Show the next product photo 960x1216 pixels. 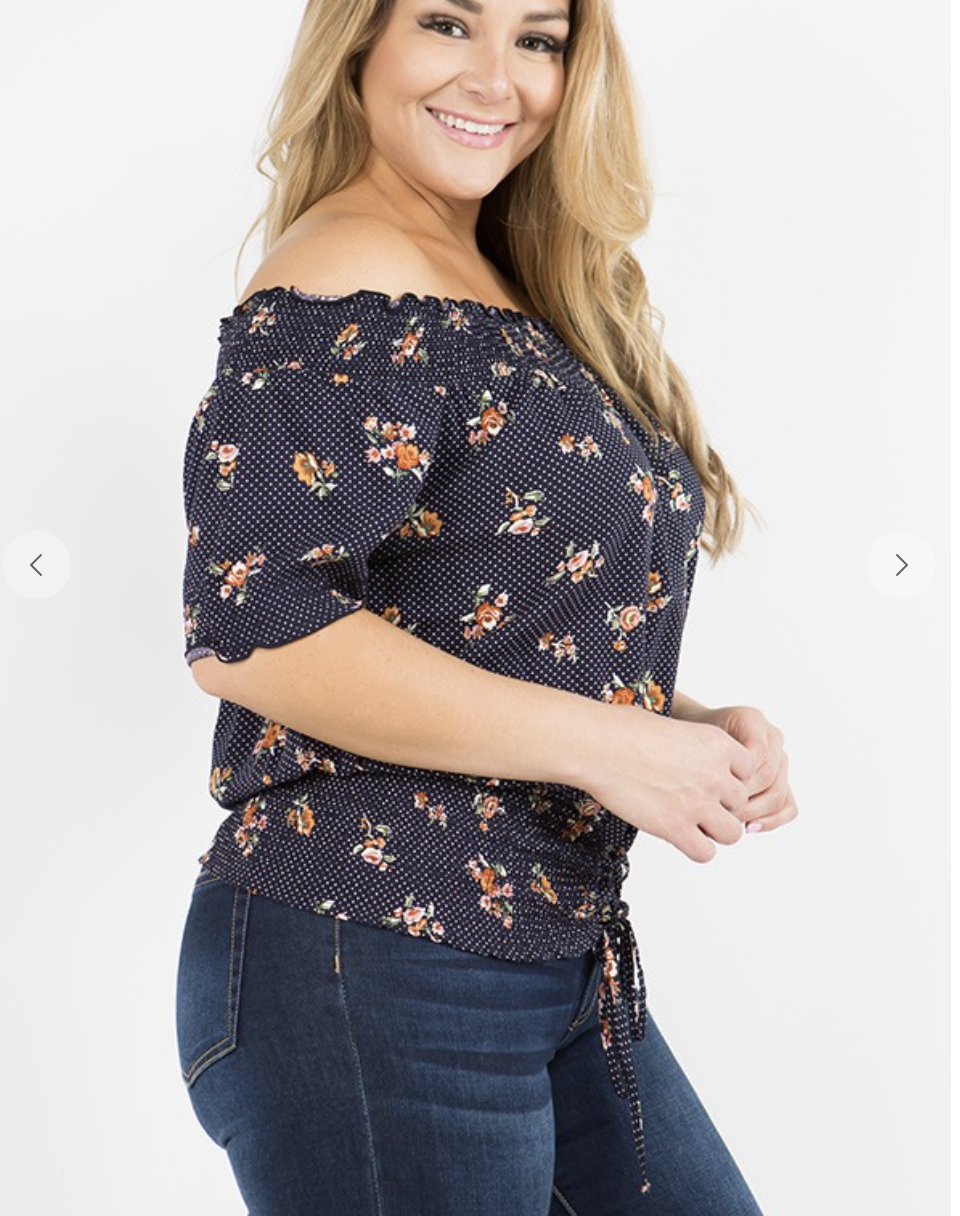click(x=900, y=566)
